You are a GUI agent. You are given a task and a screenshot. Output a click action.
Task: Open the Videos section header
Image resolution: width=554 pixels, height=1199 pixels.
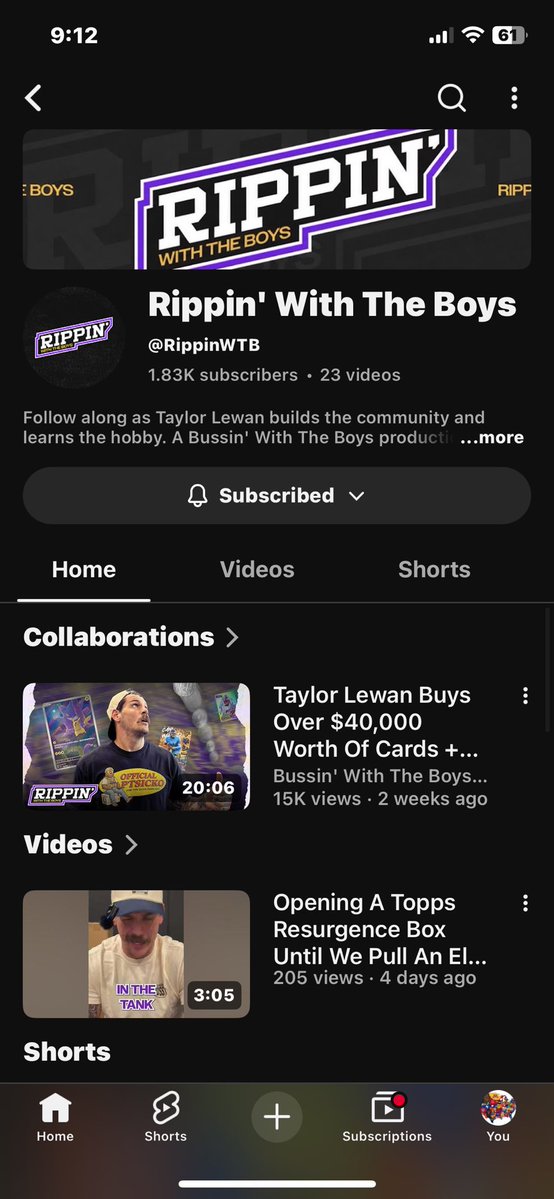pos(80,844)
